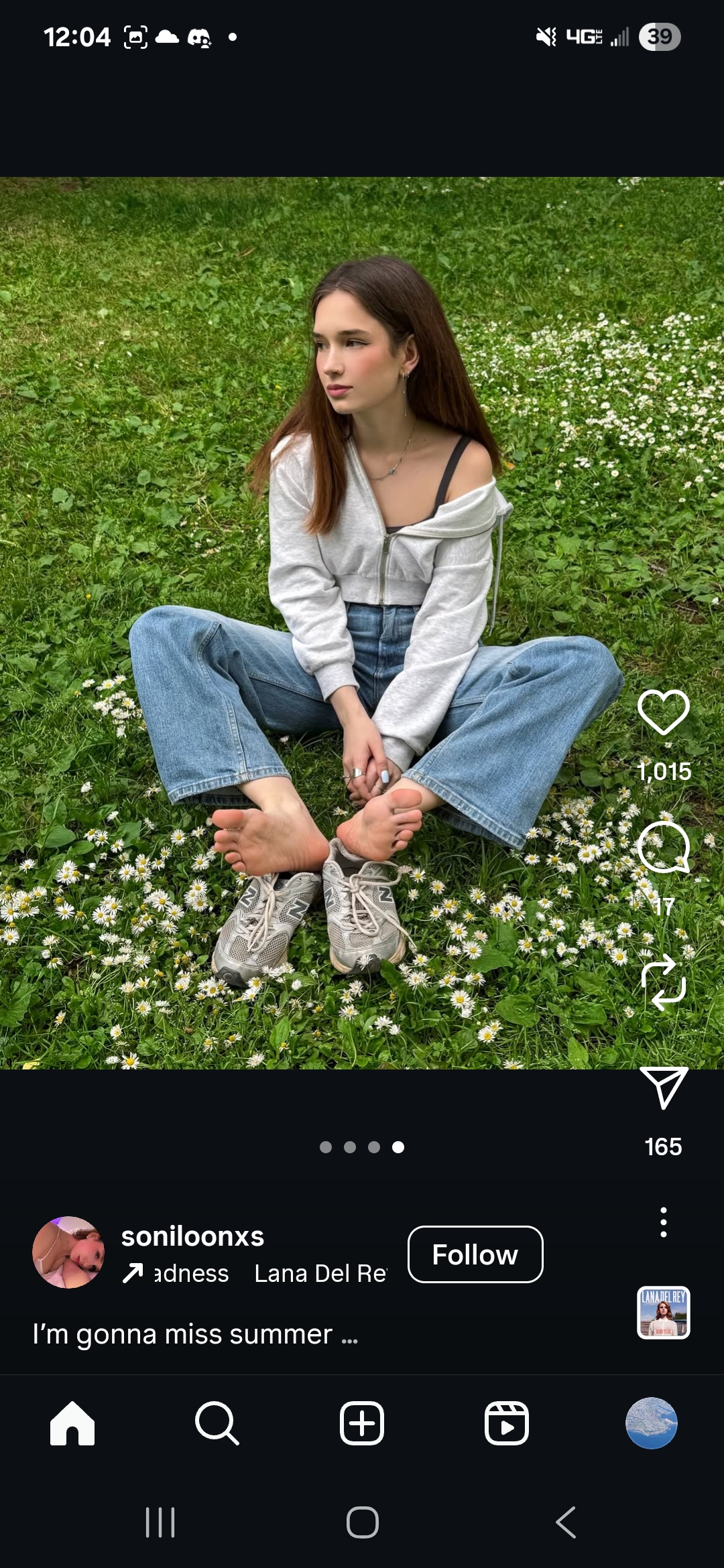Switch to the Reels tab

[x=506, y=1423]
